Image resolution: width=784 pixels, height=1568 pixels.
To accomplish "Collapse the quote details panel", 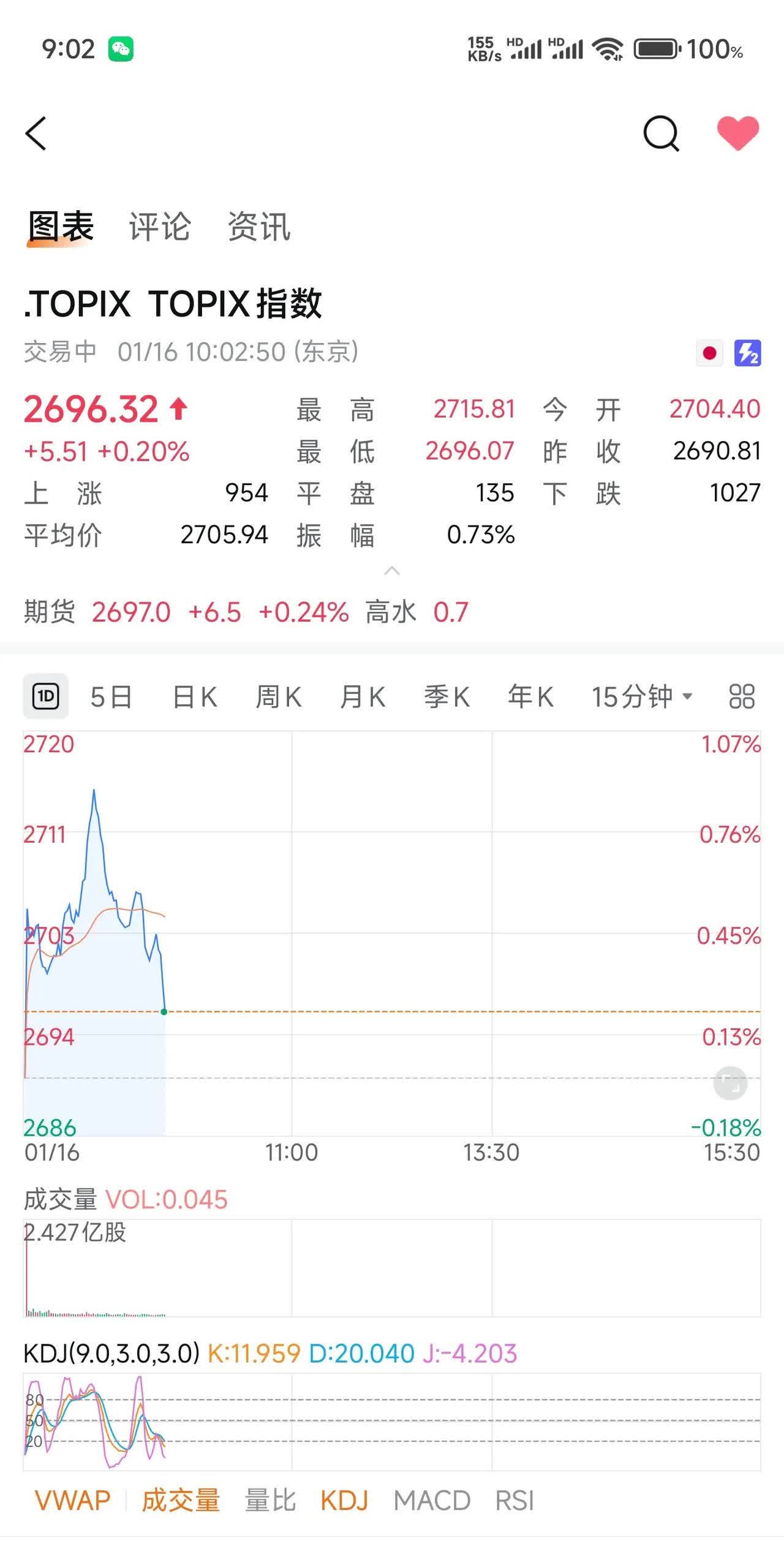I will [x=392, y=570].
